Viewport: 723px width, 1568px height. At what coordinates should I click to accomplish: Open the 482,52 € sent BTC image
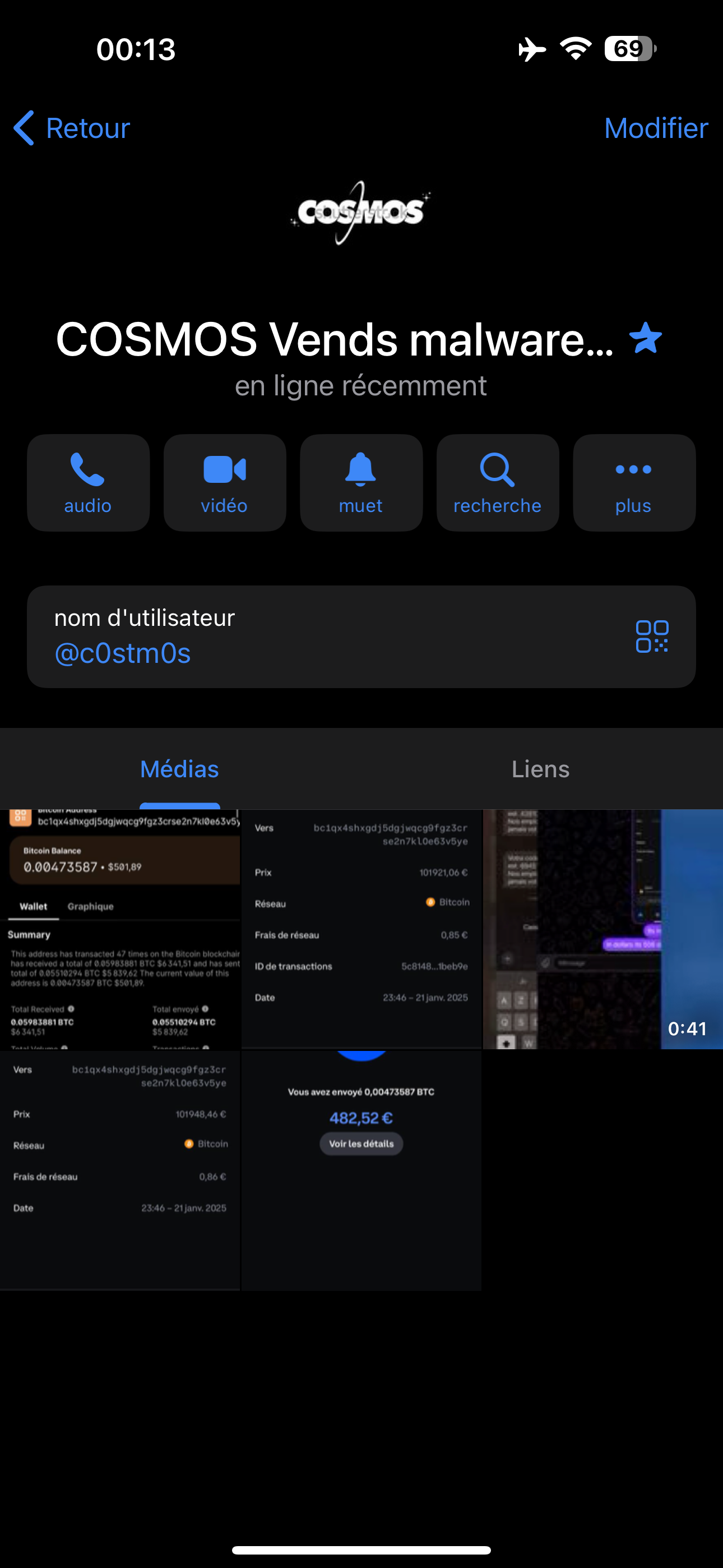tap(361, 1170)
